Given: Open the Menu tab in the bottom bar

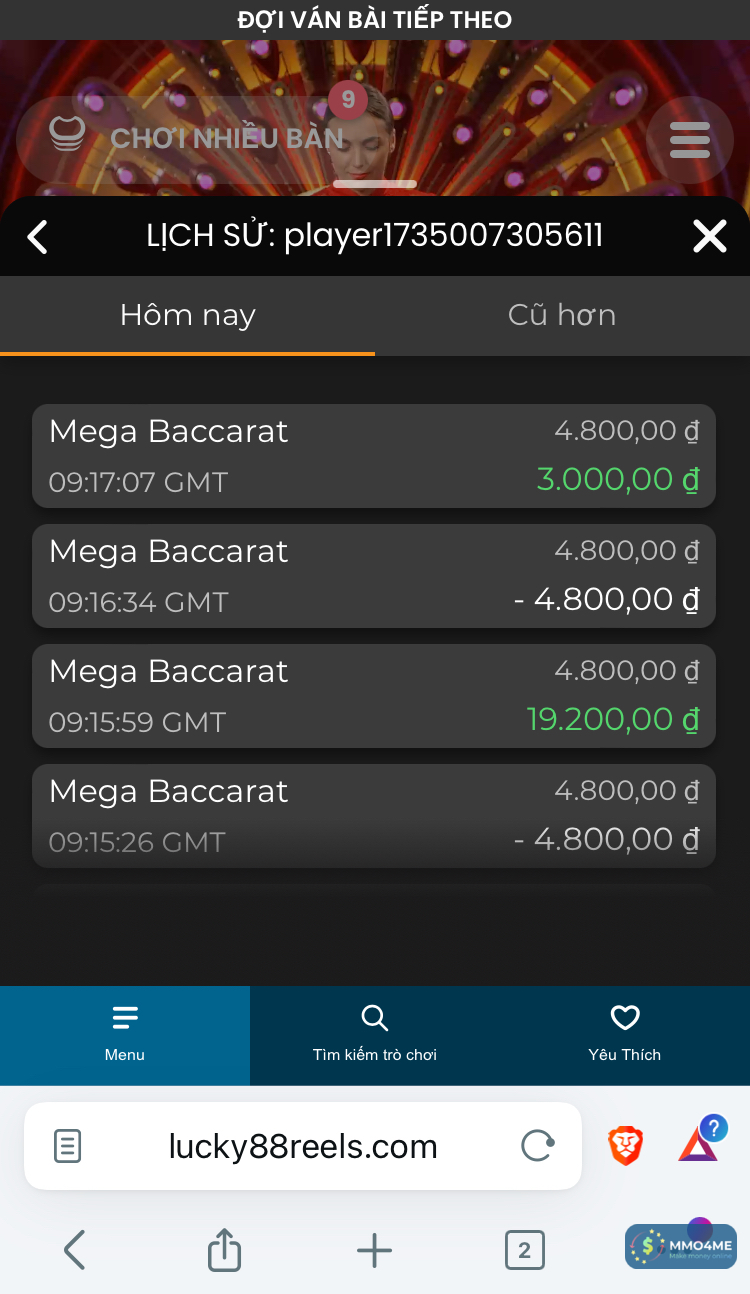Looking at the screenshot, I should point(125,1035).
